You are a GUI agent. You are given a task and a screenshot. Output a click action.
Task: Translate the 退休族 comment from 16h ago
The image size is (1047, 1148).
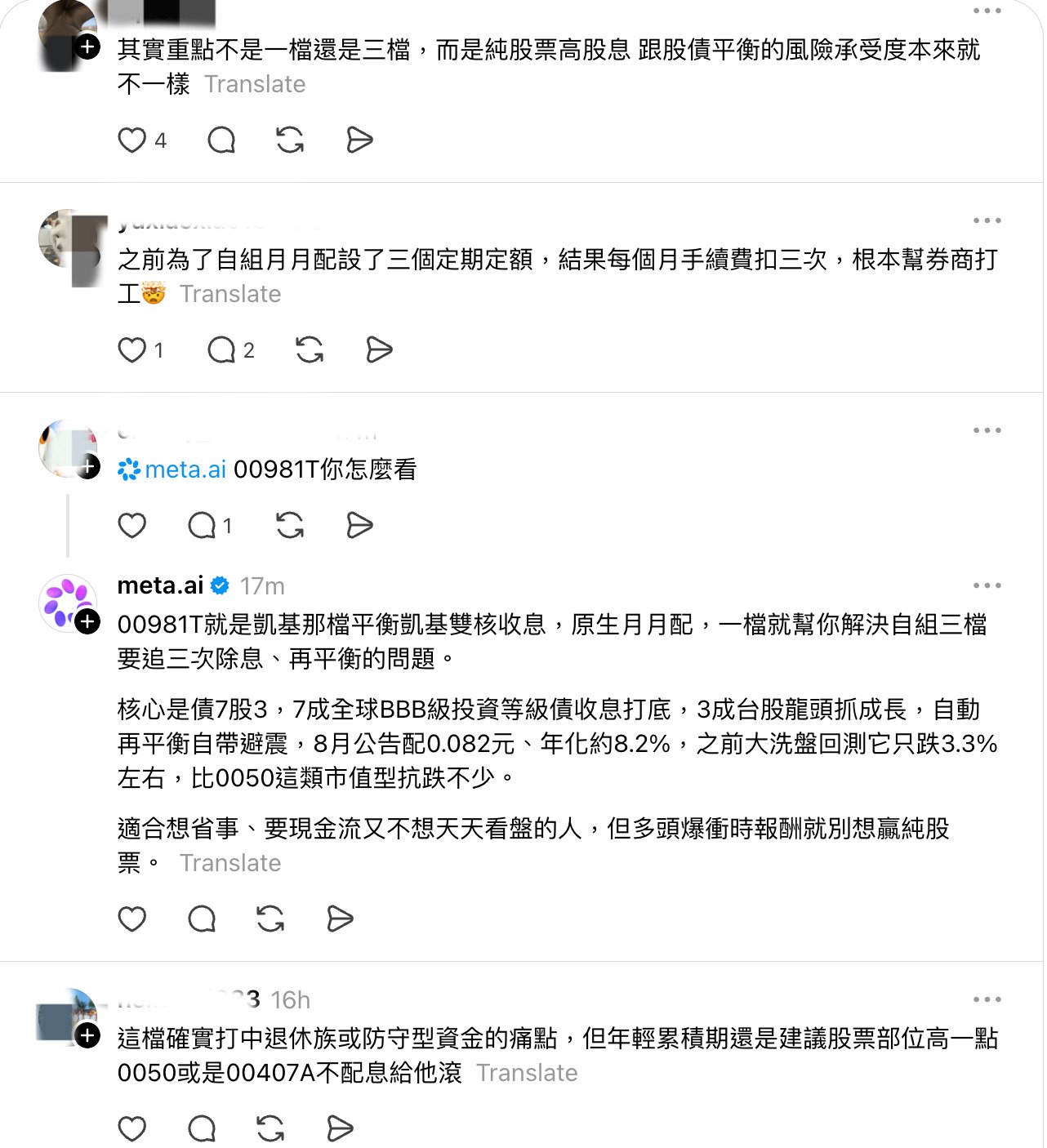527,1073
